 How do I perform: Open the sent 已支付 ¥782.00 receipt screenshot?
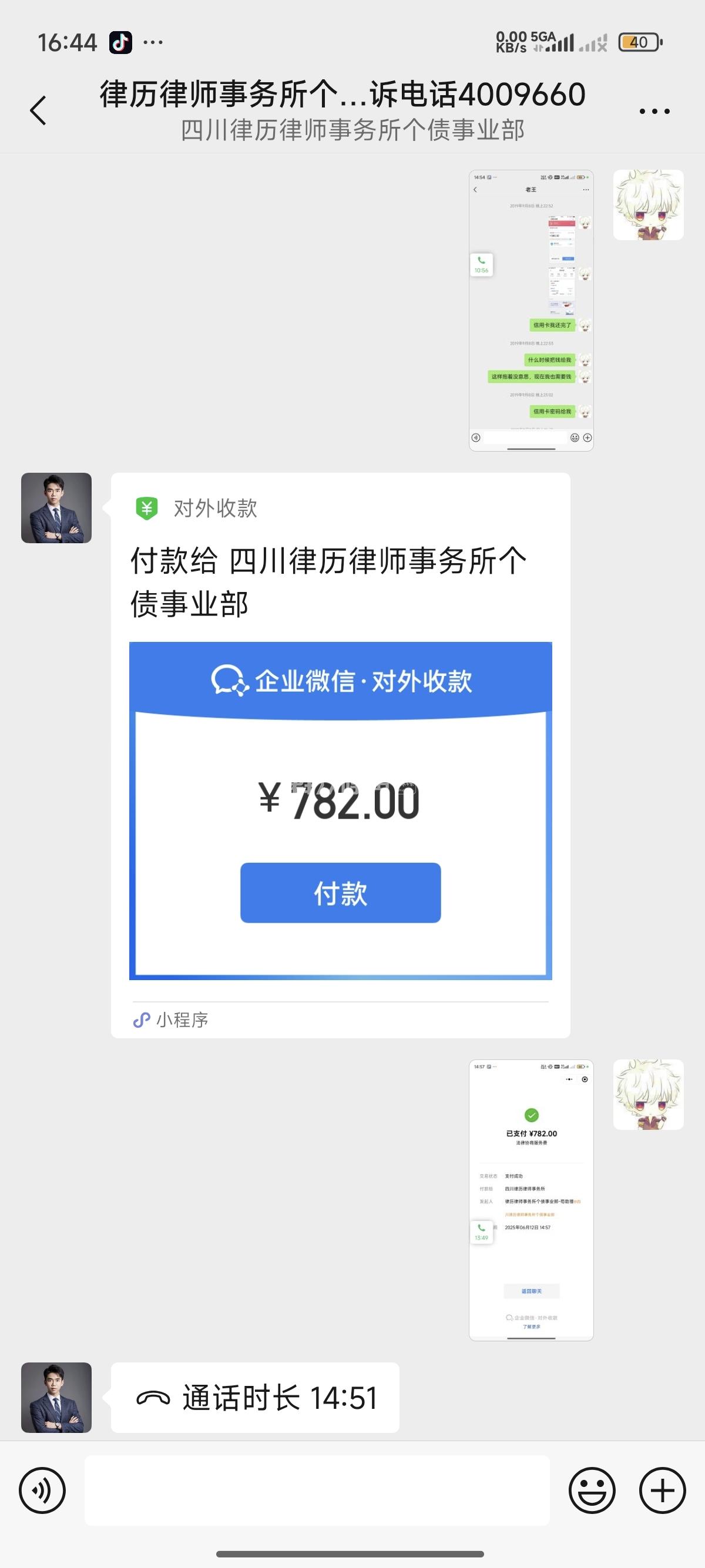pyautogui.click(x=531, y=1200)
